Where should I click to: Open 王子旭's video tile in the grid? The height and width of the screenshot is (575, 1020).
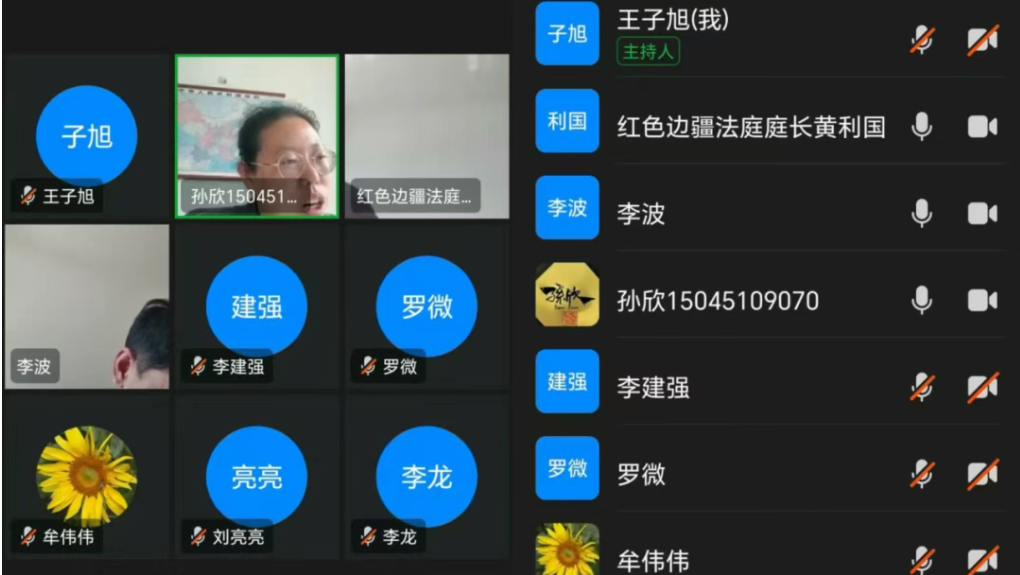87,137
